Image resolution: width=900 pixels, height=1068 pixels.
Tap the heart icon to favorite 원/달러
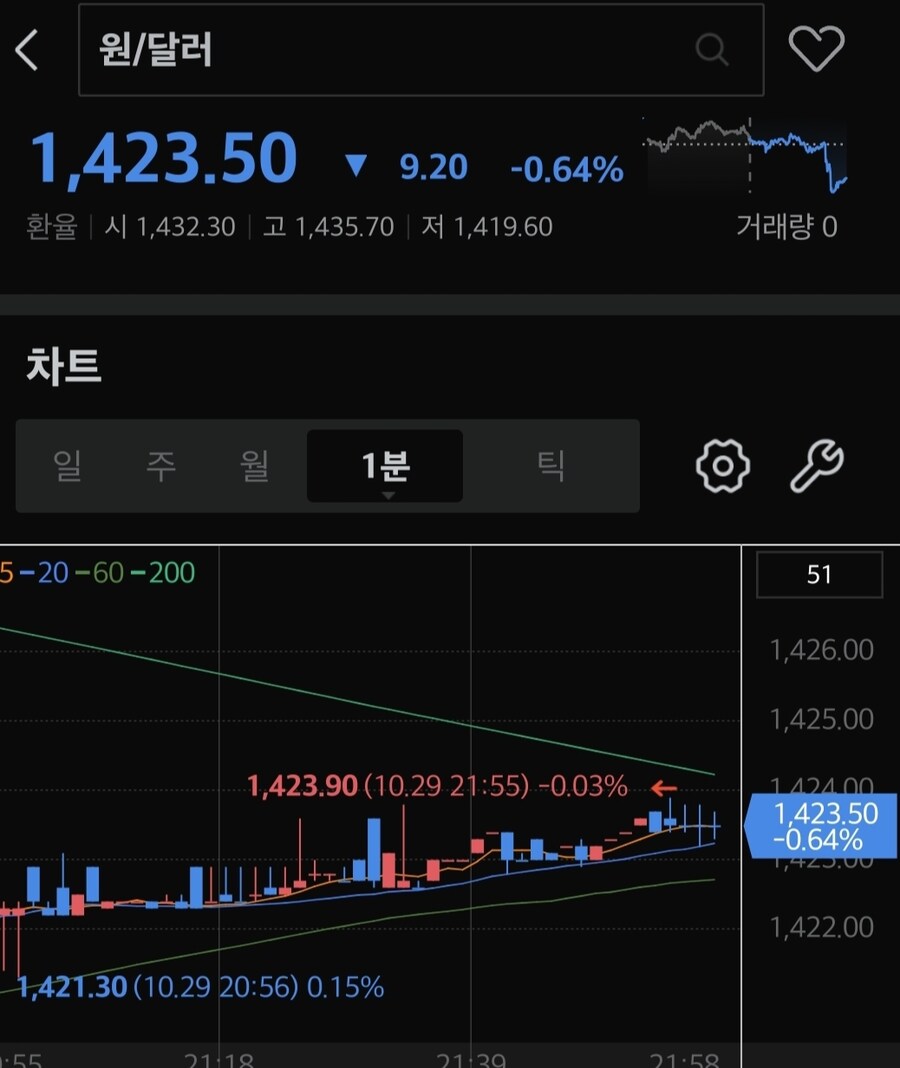819,48
